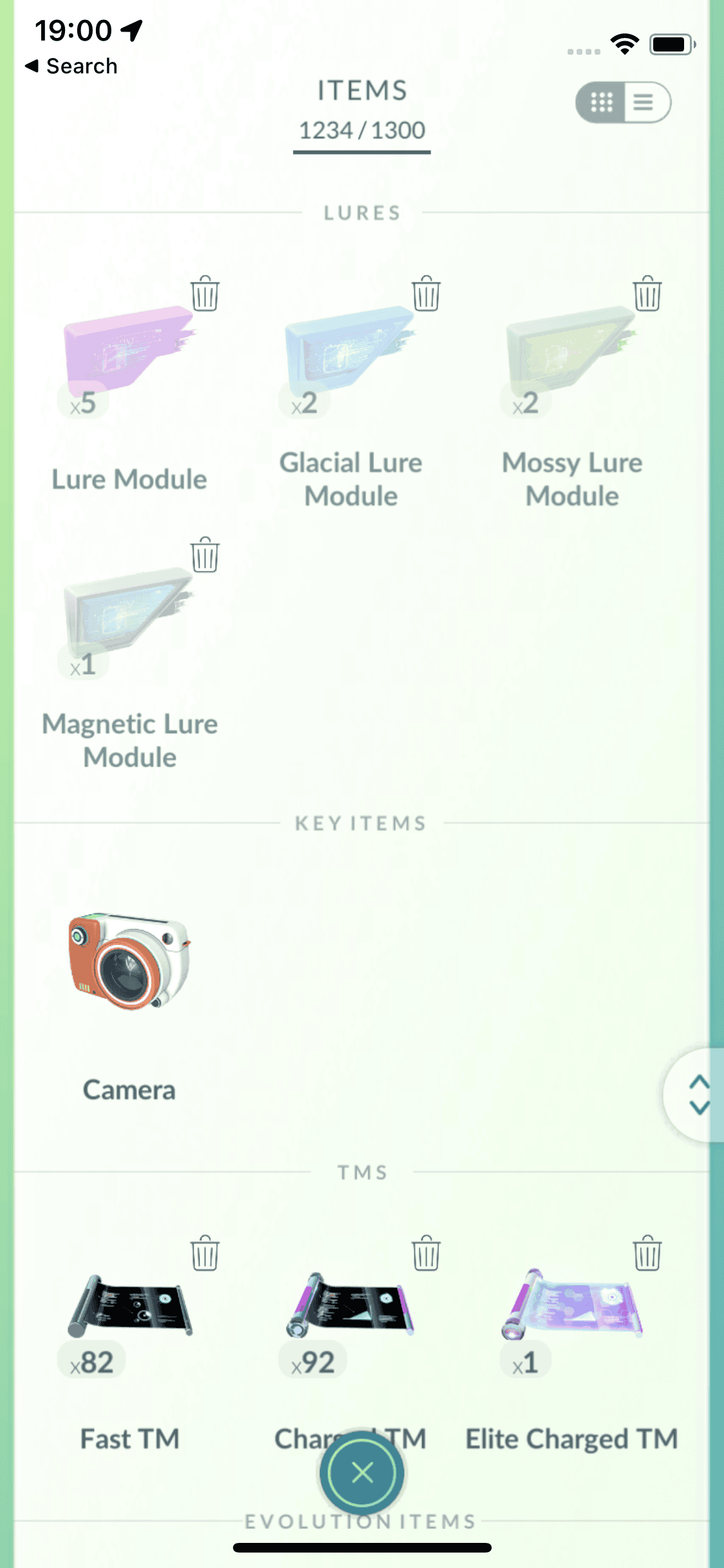Delete Mossy Lure Module with trash icon
The height and width of the screenshot is (1568, 724).
point(647,294)
